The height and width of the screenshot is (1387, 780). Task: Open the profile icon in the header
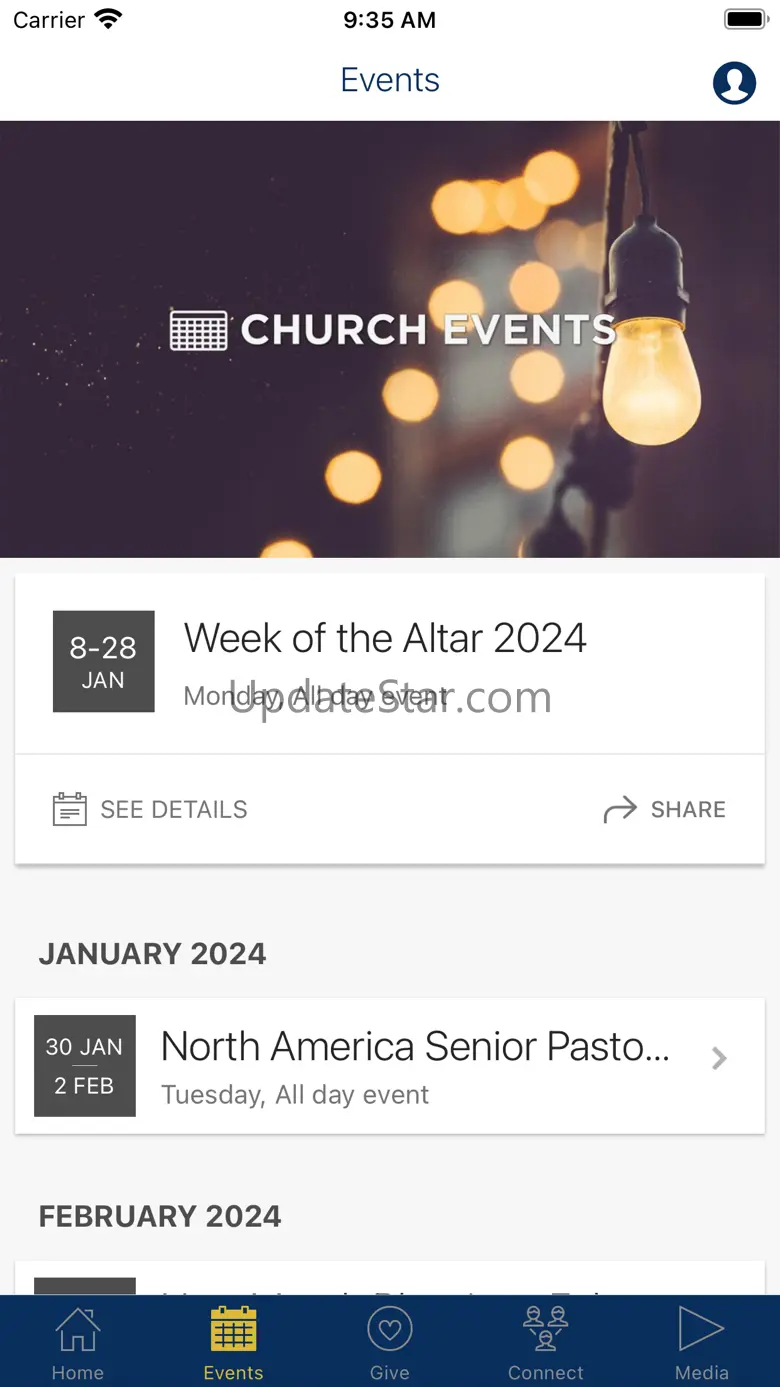pyautogui.click(x=734, y=82)
